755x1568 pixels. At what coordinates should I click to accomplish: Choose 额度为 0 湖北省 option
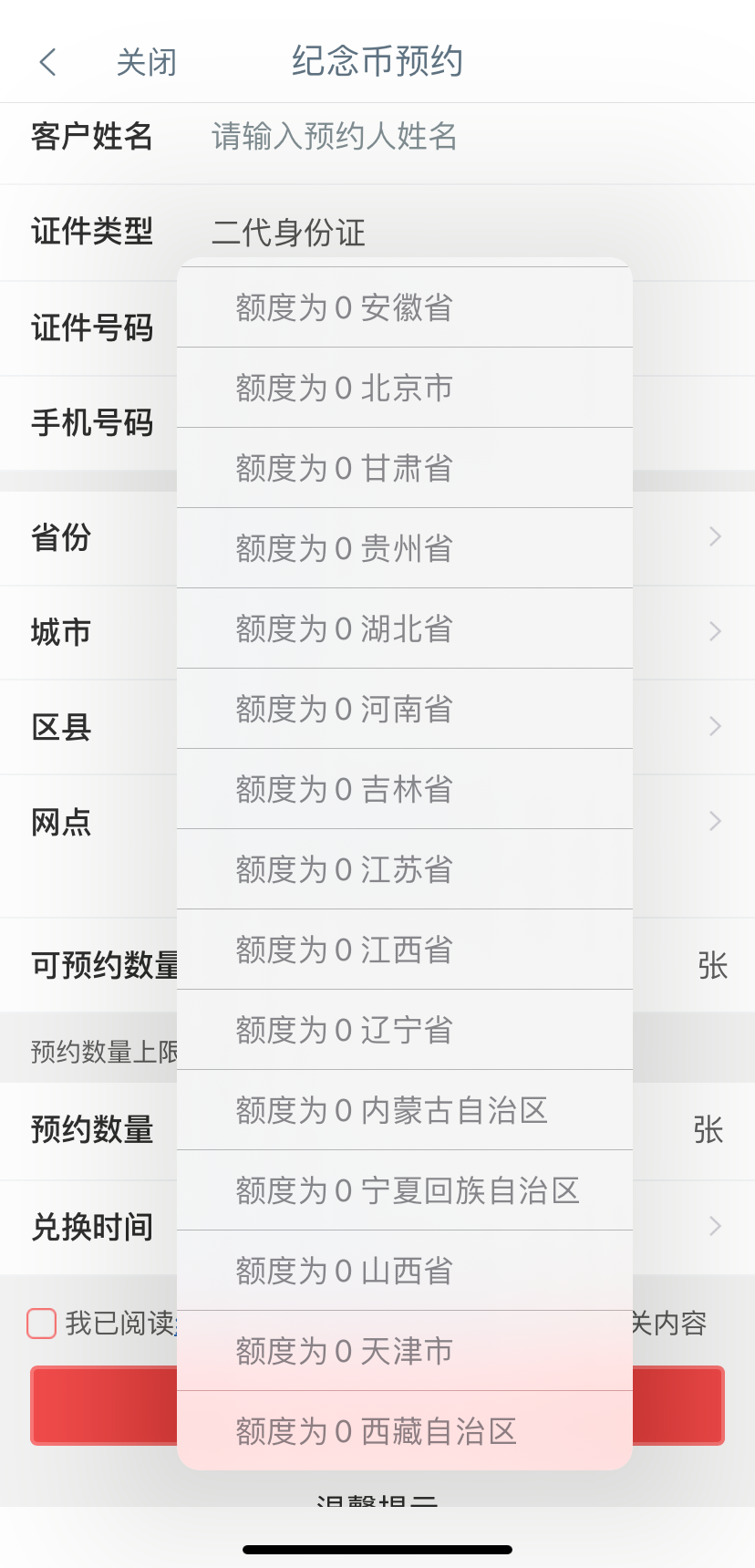pyautogui.click(x=404, y=629)
